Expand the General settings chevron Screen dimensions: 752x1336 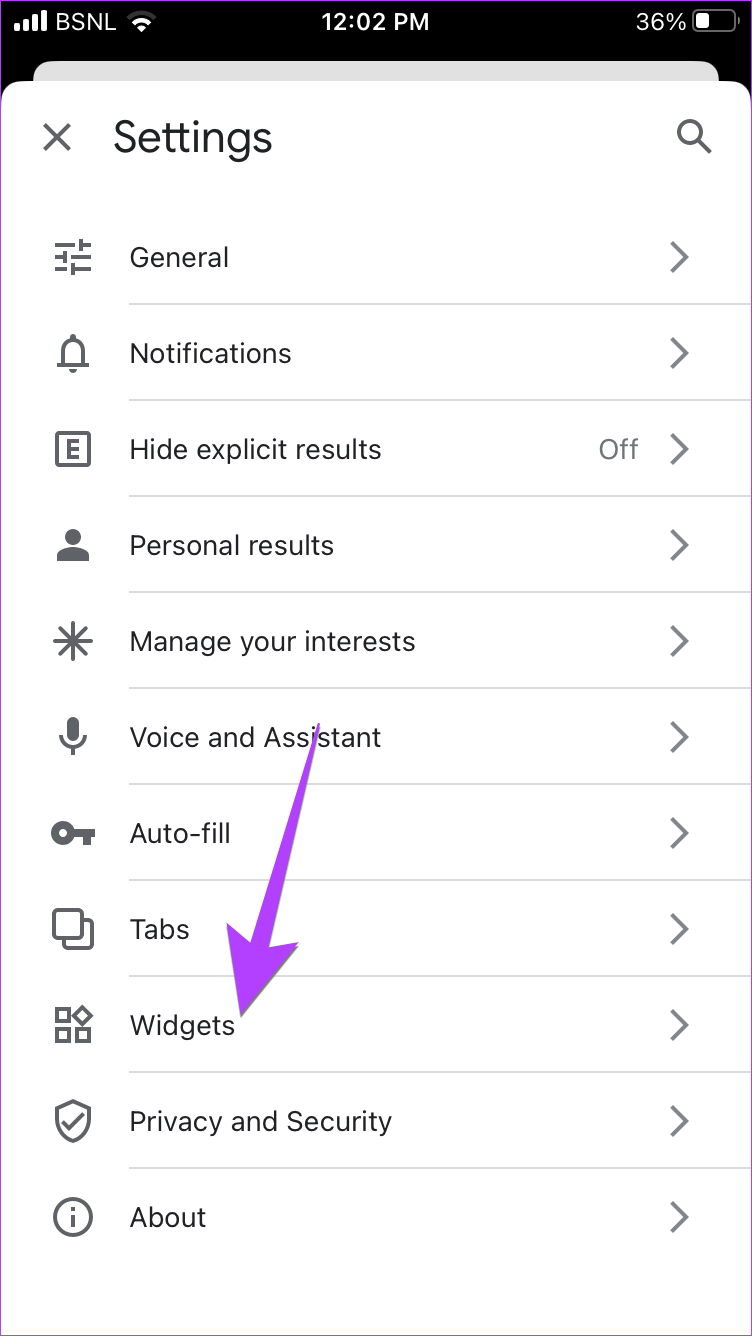pos(679,257)
